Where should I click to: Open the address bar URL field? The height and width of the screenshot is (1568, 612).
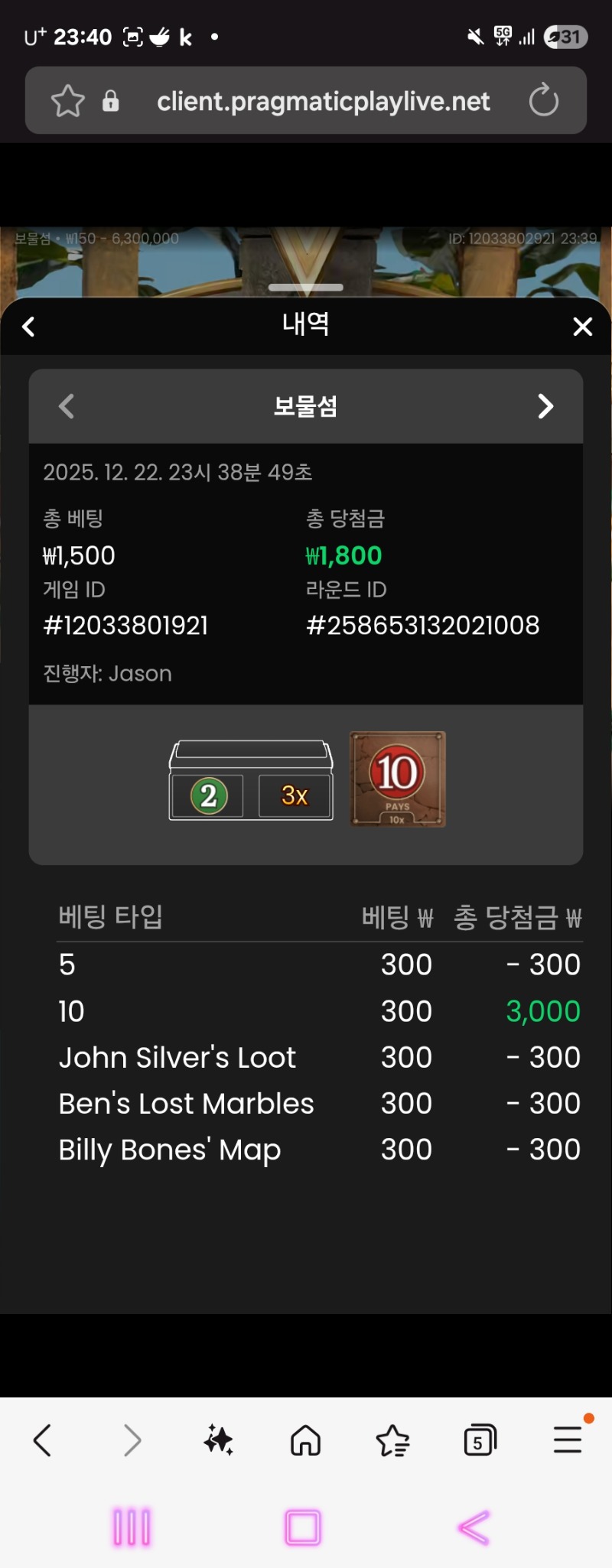[323, 101]
